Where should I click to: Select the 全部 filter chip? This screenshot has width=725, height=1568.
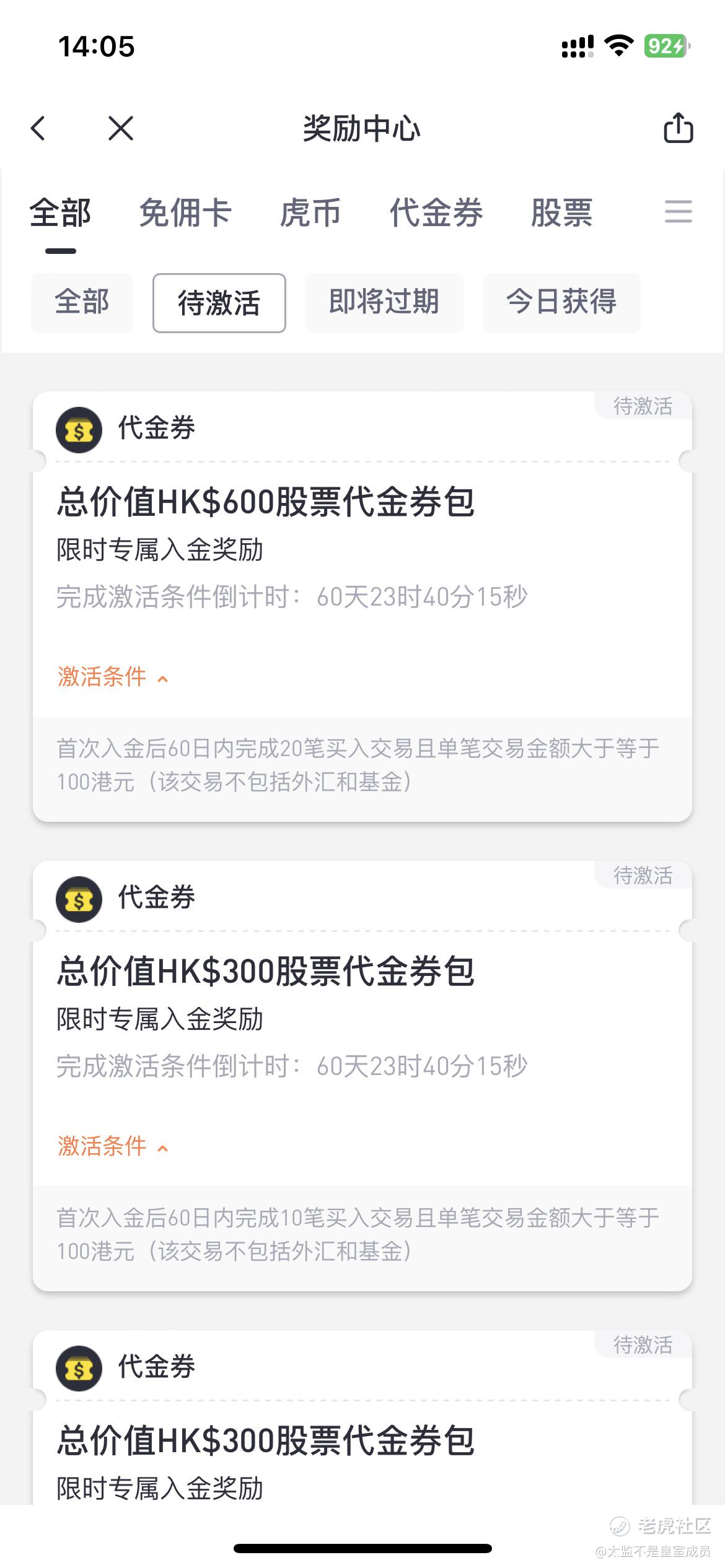tap(82, 303)
